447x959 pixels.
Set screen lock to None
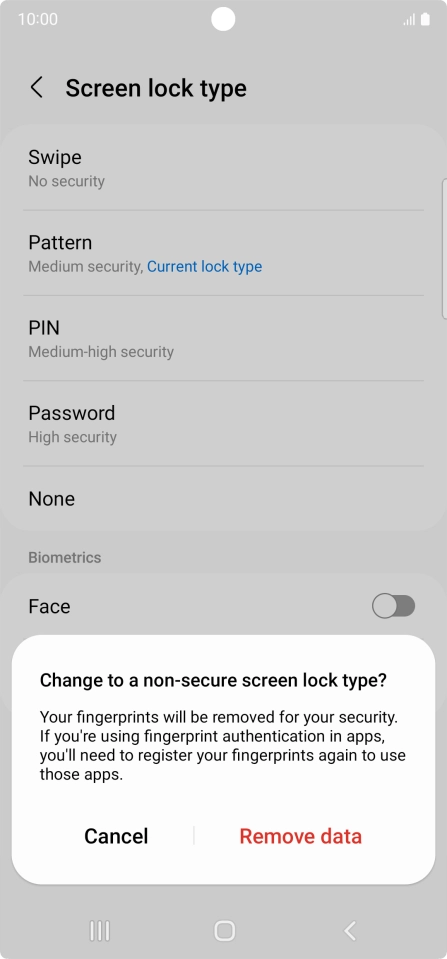click(x=223, y=498)
